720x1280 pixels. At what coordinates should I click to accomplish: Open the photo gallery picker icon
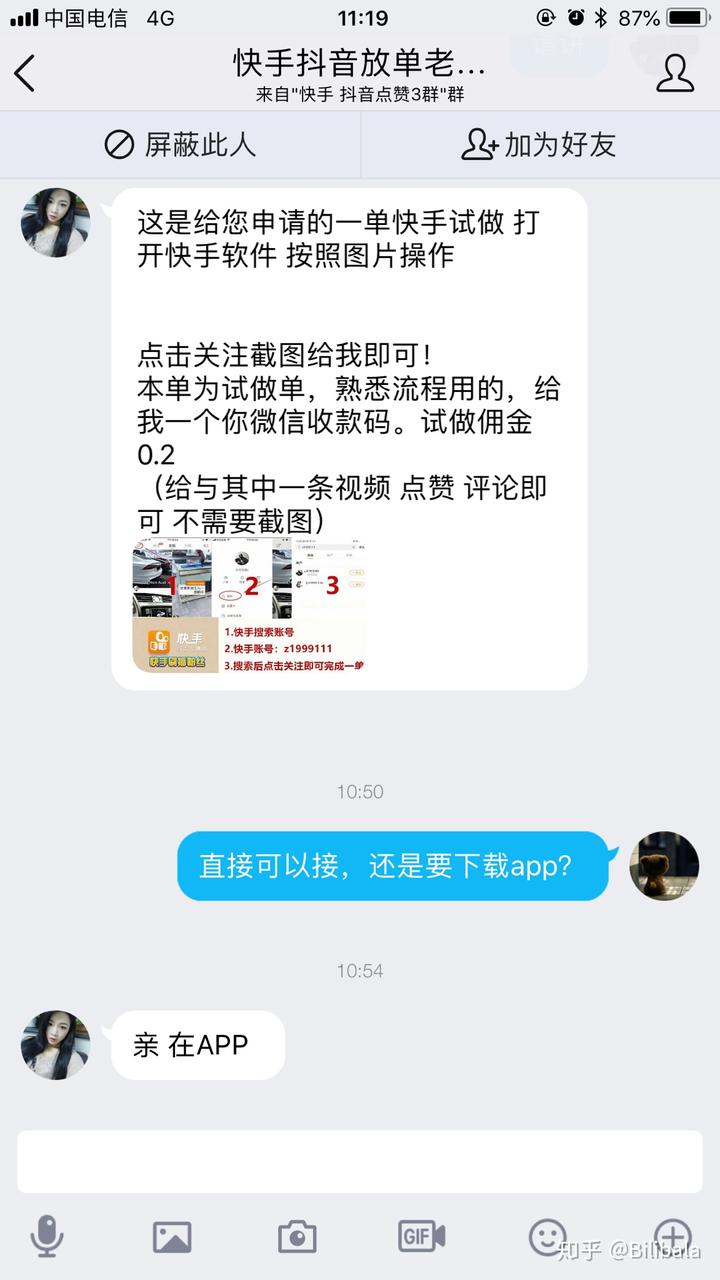[x=172, y=1237]
